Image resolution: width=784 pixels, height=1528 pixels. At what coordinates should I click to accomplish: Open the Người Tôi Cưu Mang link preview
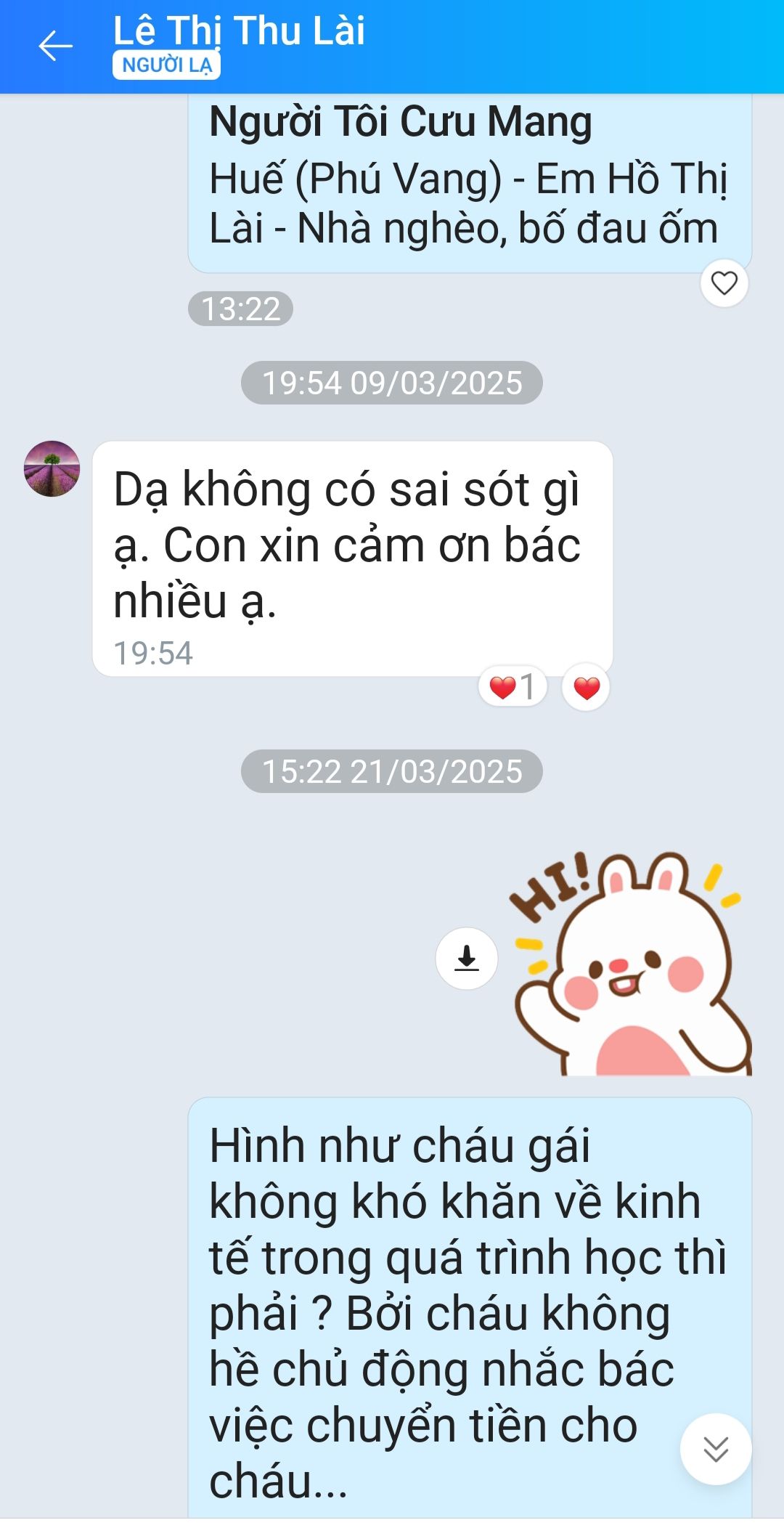469,178
